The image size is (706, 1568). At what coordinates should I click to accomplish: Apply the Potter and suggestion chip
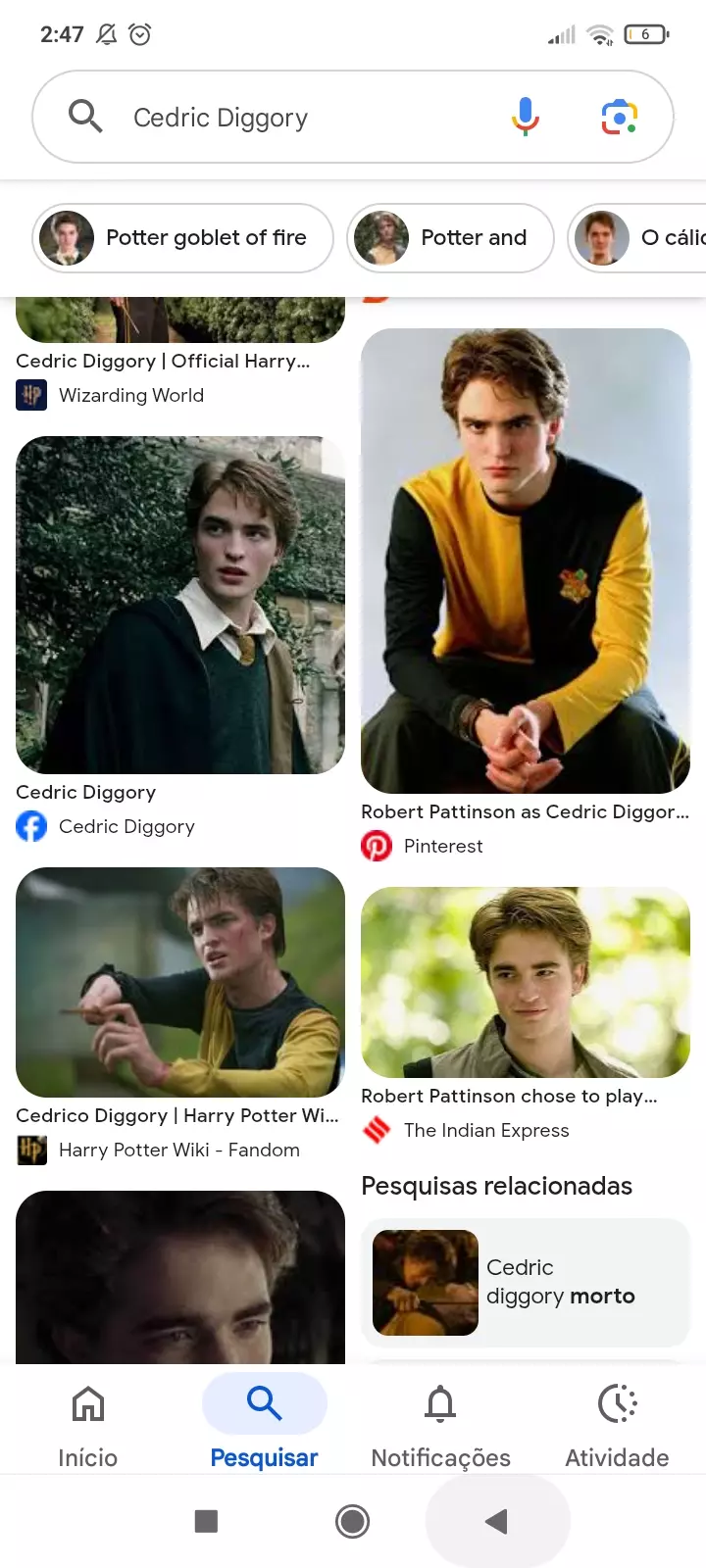coord(451,238)
